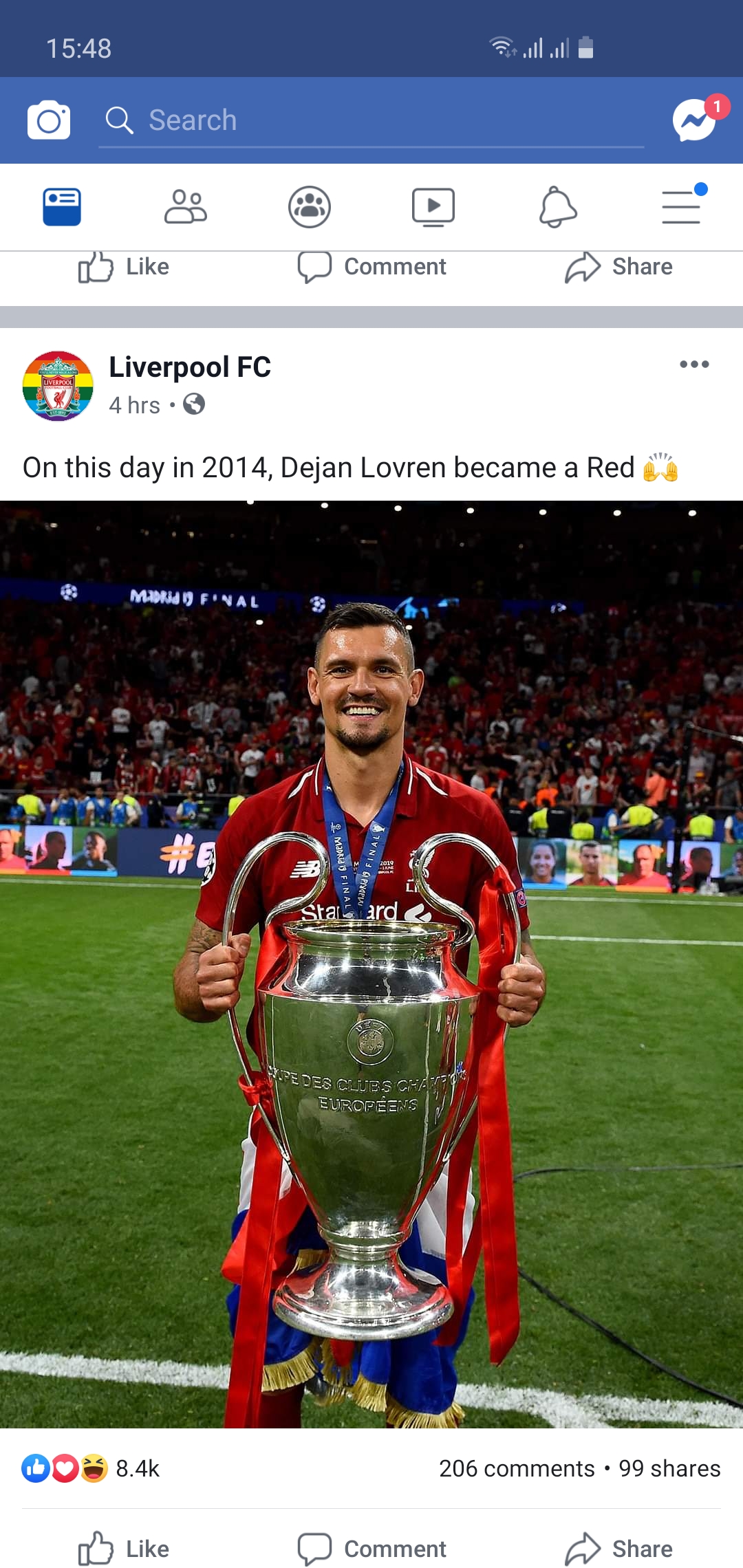The width and height of the screenshot is (743, 1568).
Task: Select the search magnifier icon
Action: coord(120,120)
